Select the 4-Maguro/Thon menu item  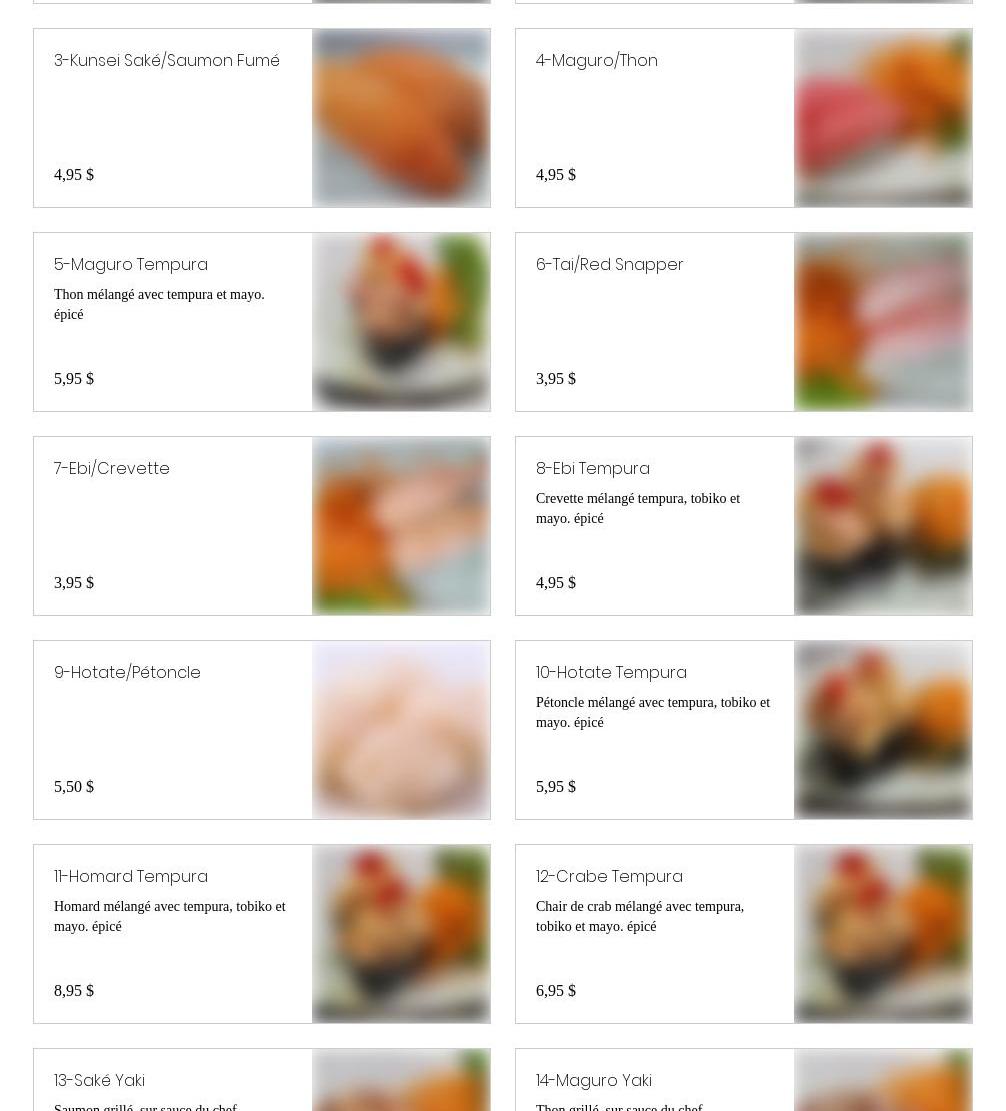597,61
